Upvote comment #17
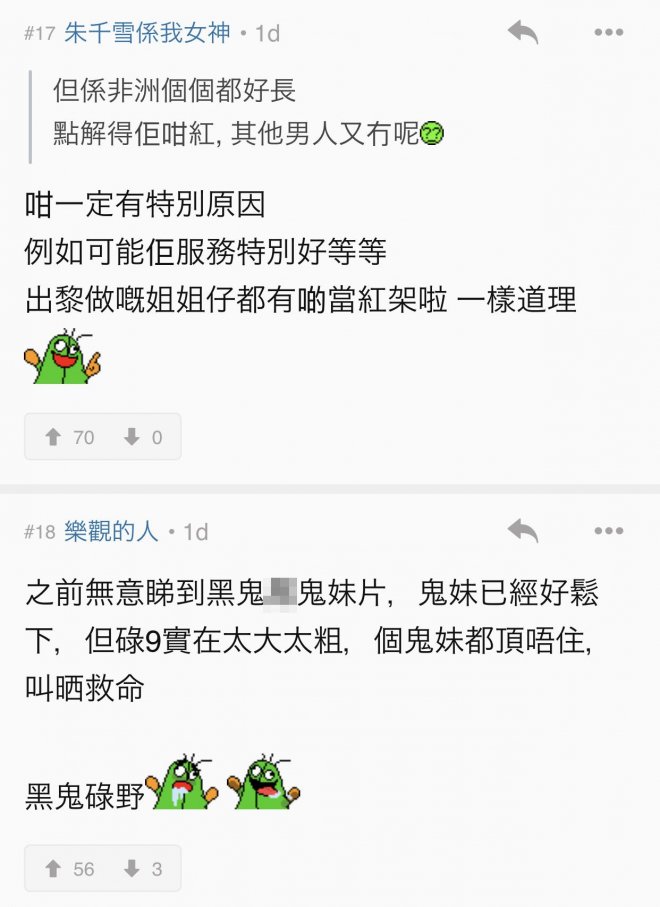The height and width of the screenshot is (907, 660). point(67,437)
